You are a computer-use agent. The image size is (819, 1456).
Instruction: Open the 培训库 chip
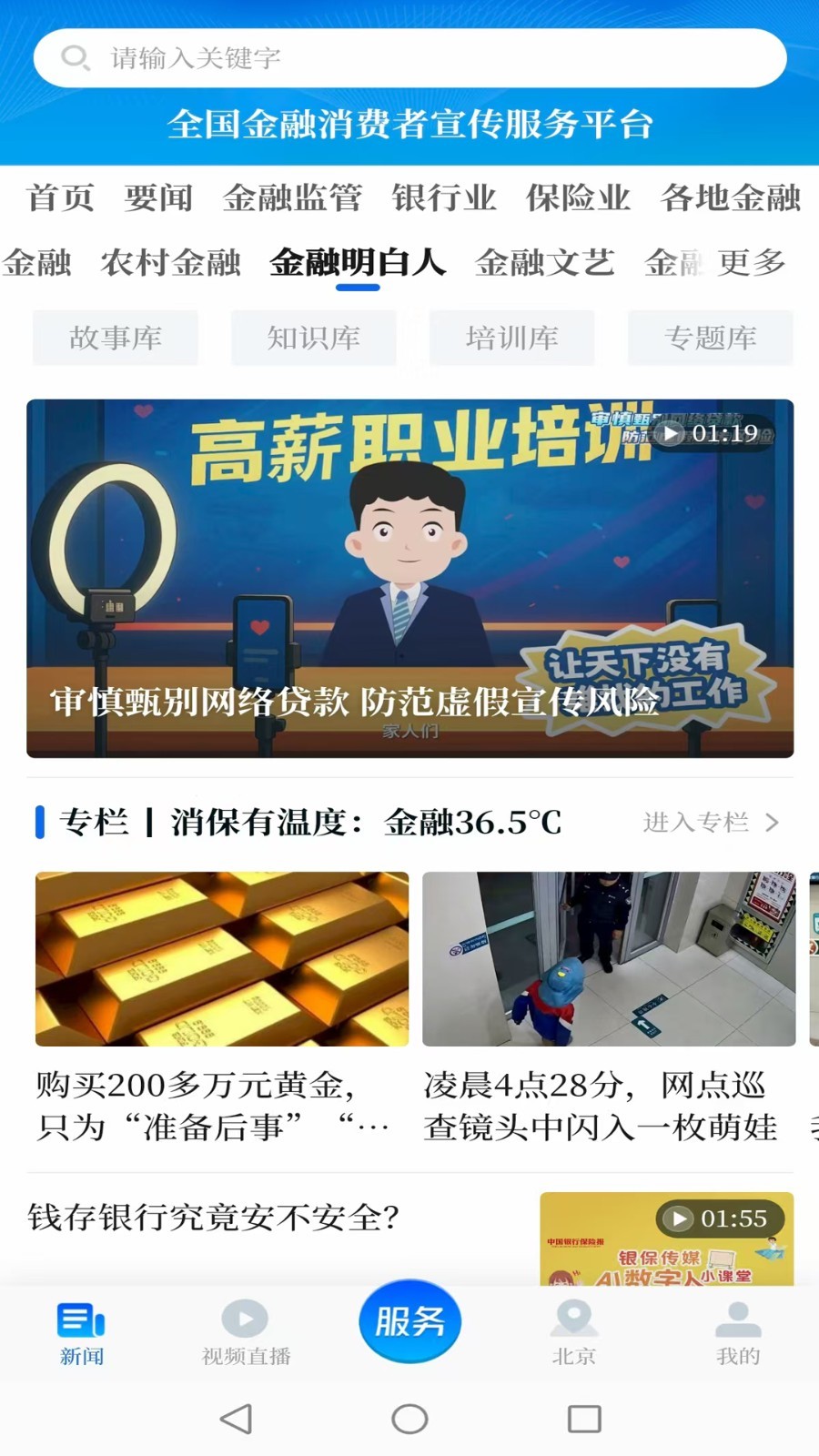click(511, 338)
